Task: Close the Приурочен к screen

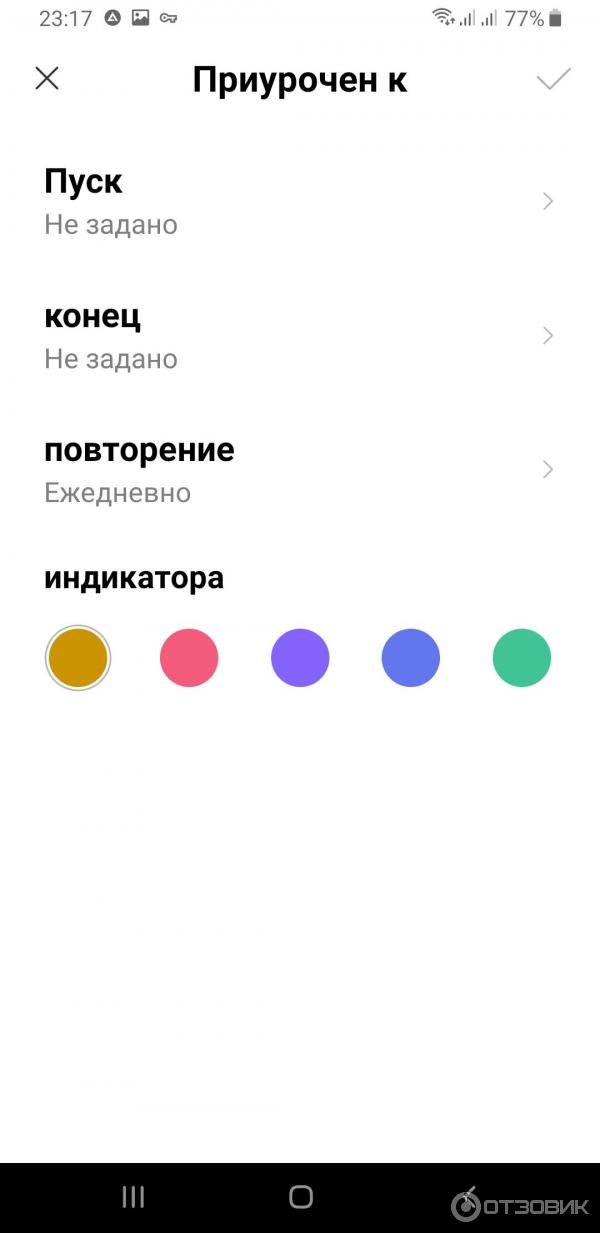Action: pos(47,79)
